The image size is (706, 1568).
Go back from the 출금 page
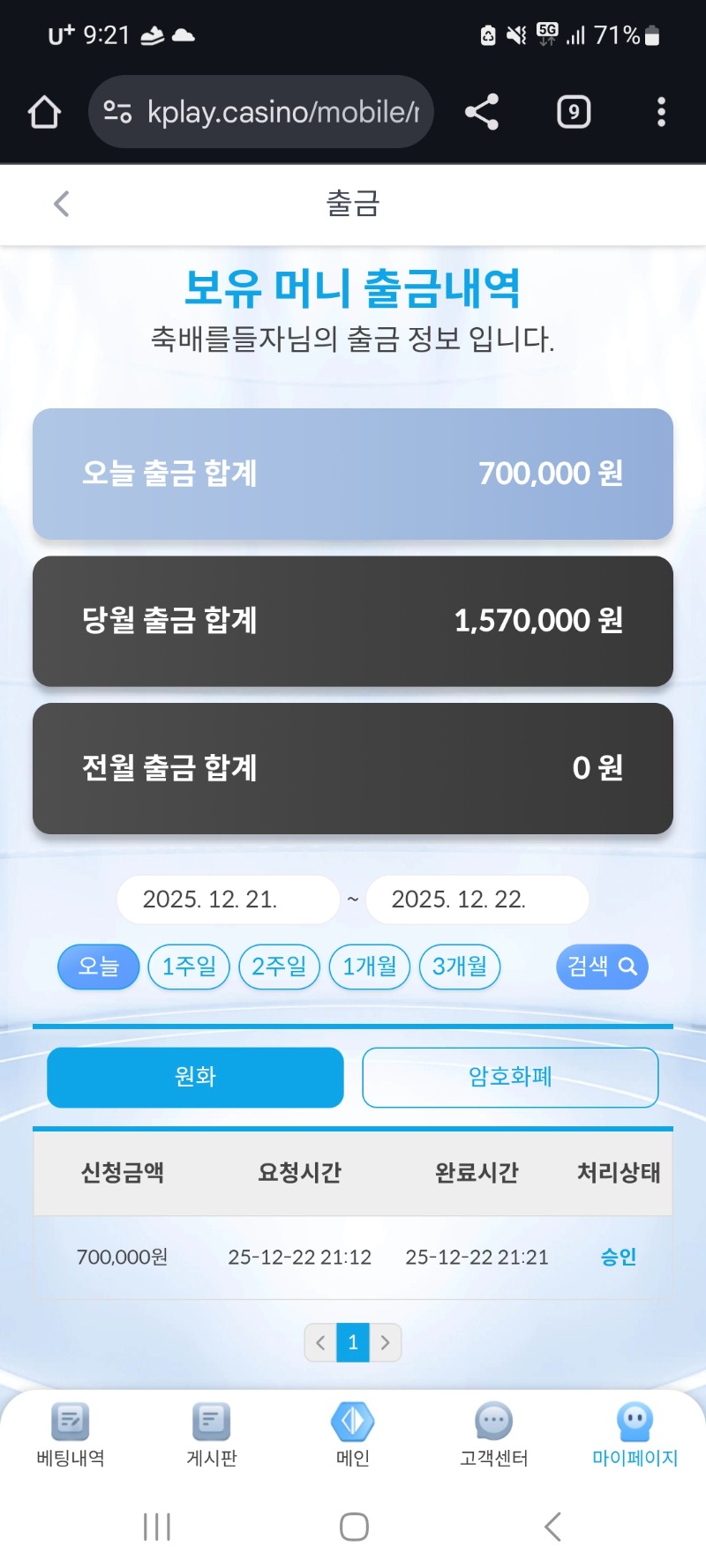coord(61,204)
